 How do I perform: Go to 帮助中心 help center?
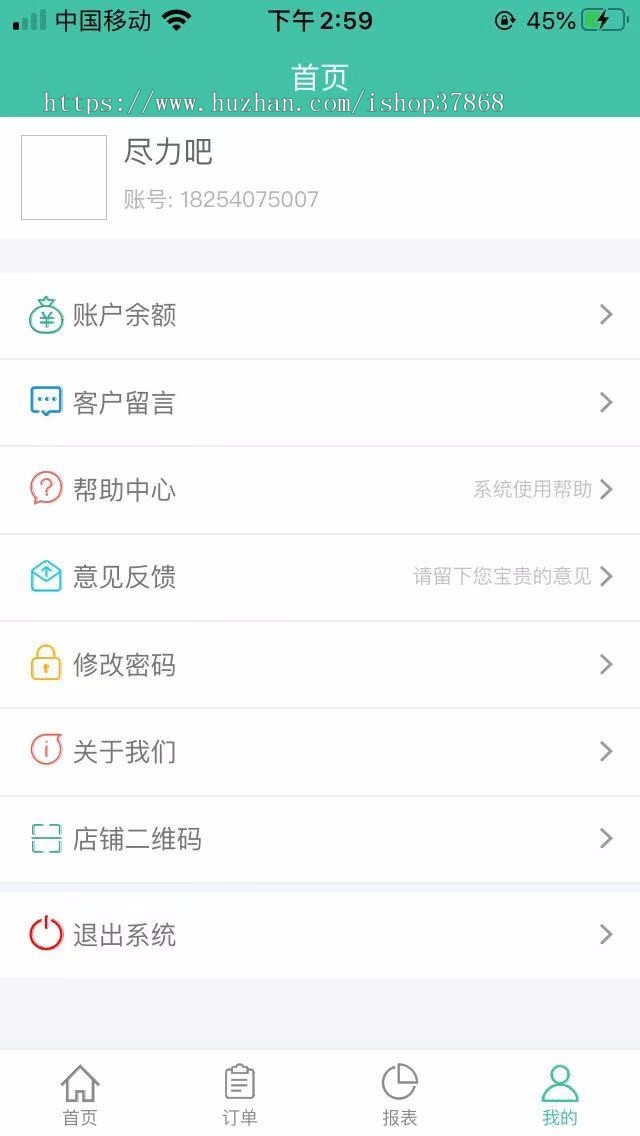320,490
